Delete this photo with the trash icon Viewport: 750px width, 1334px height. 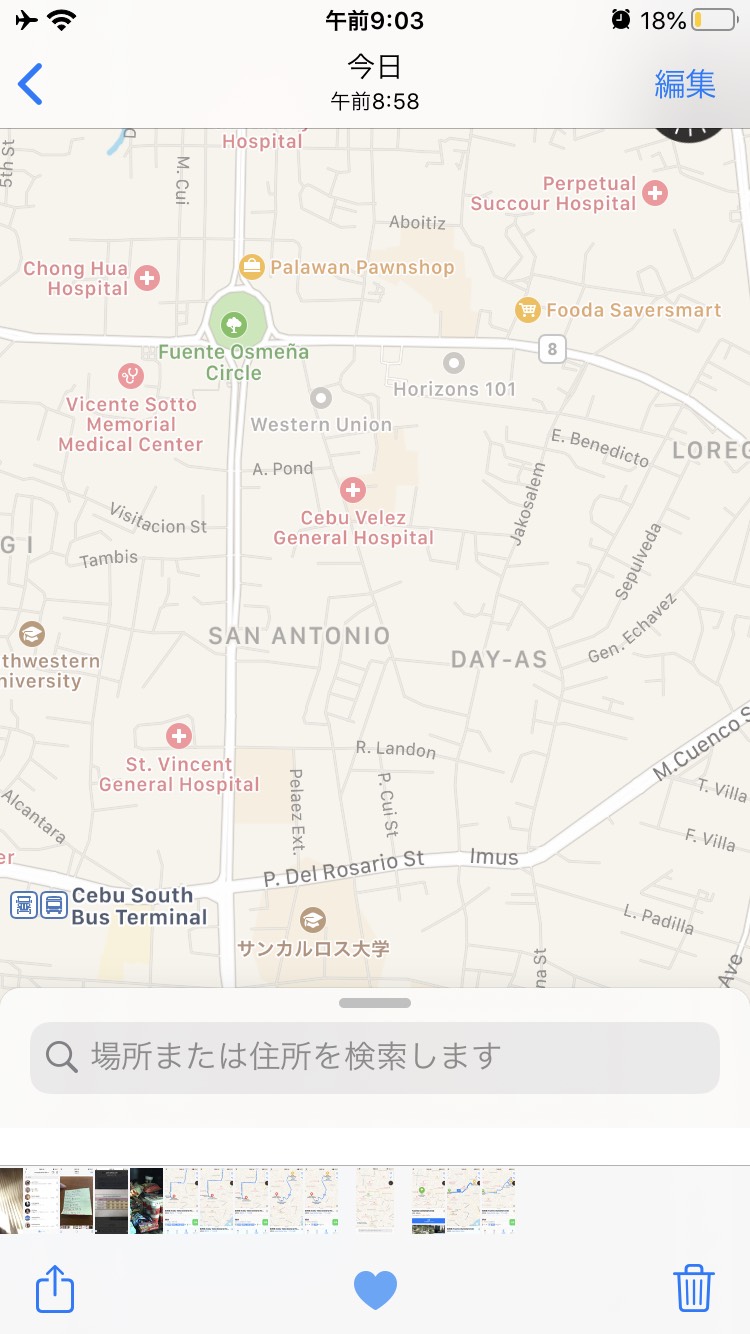[693, 1289]
